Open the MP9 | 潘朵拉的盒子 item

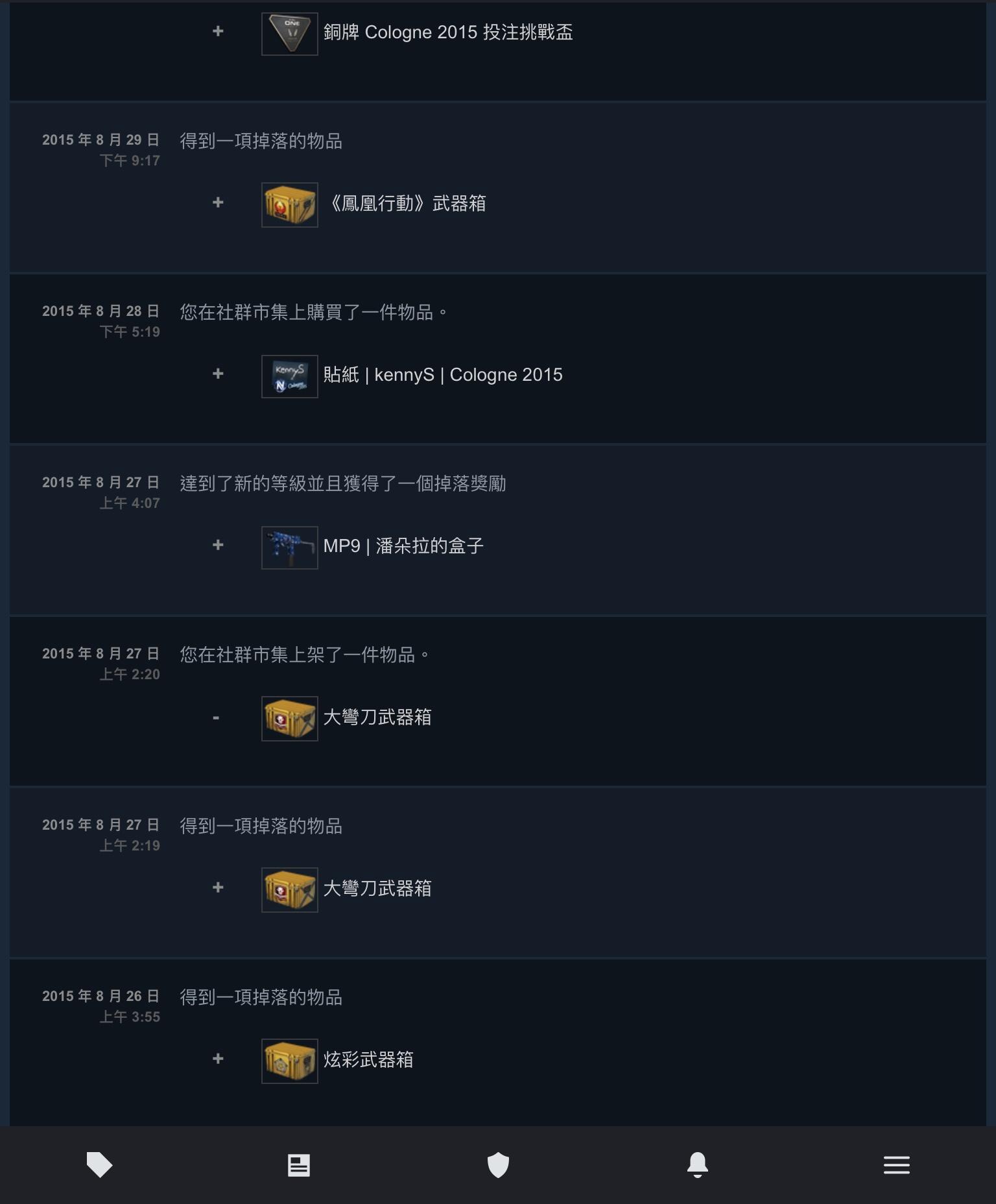[403, 546]
